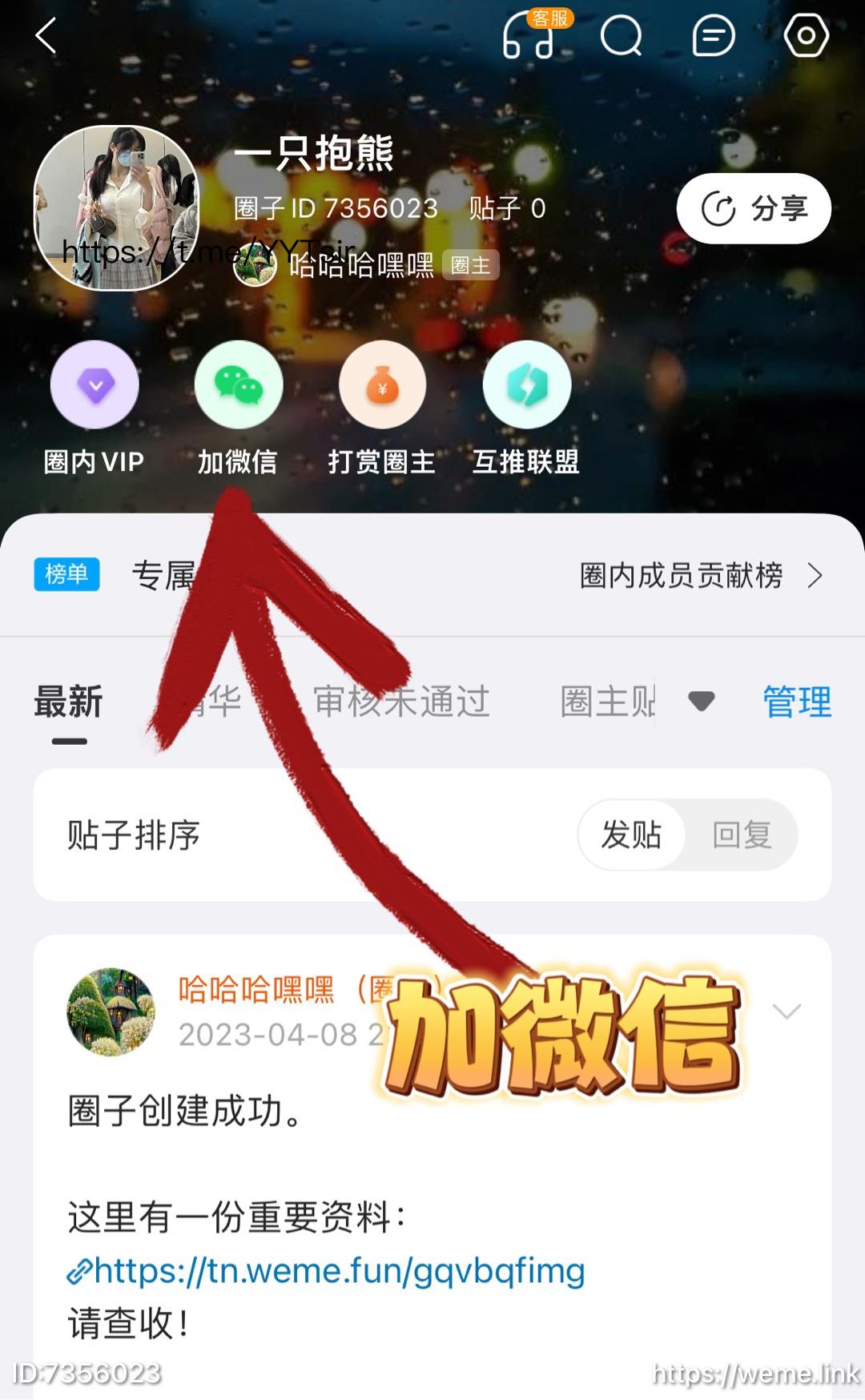Open the messages chat bubble icon
865x1400 pixels.
(713, 36)
